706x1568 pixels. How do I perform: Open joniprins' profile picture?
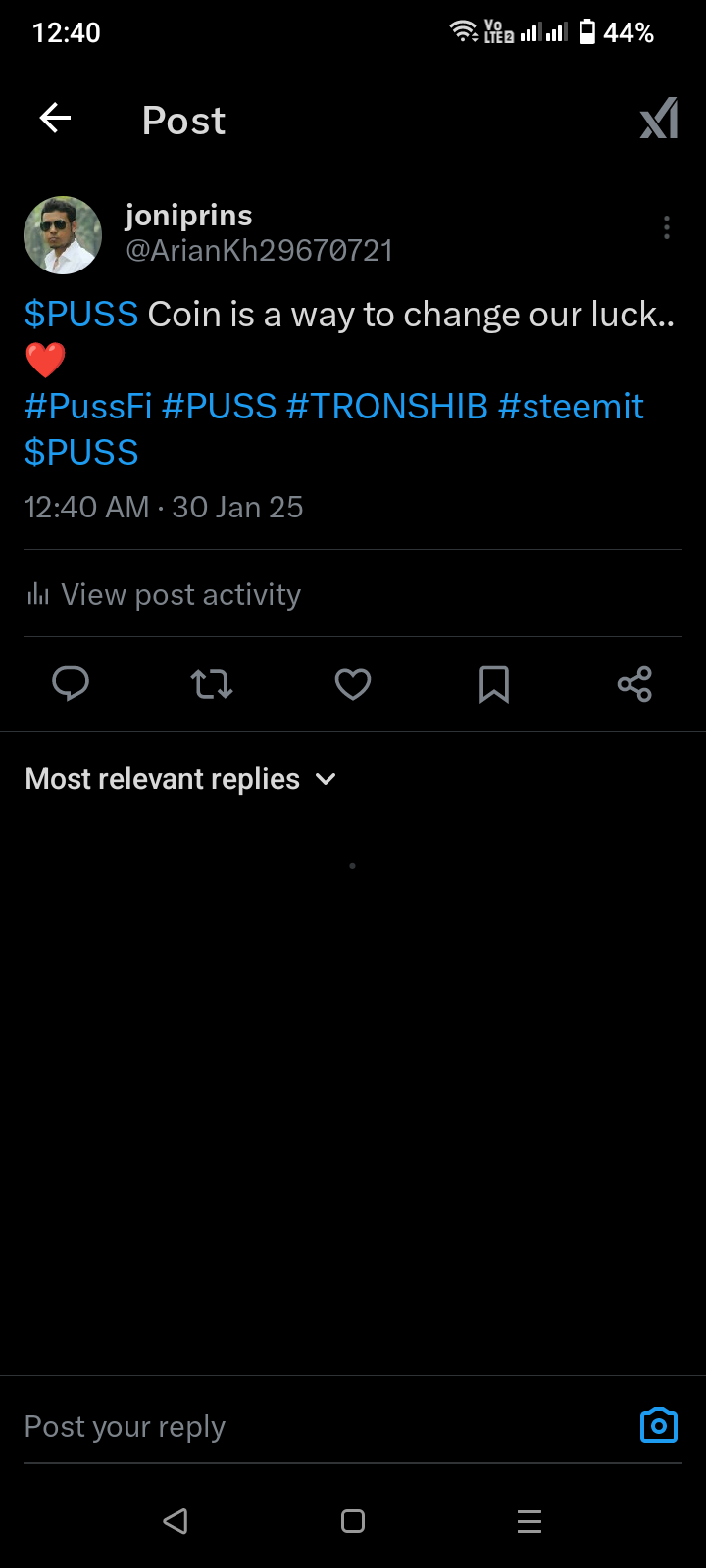[63, 235]
